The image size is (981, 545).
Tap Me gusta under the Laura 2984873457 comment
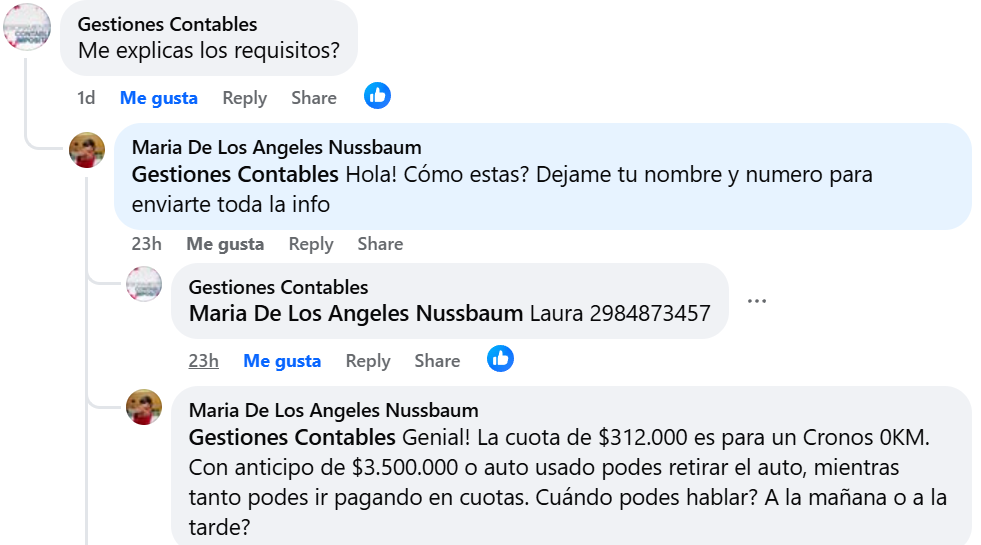282,361
